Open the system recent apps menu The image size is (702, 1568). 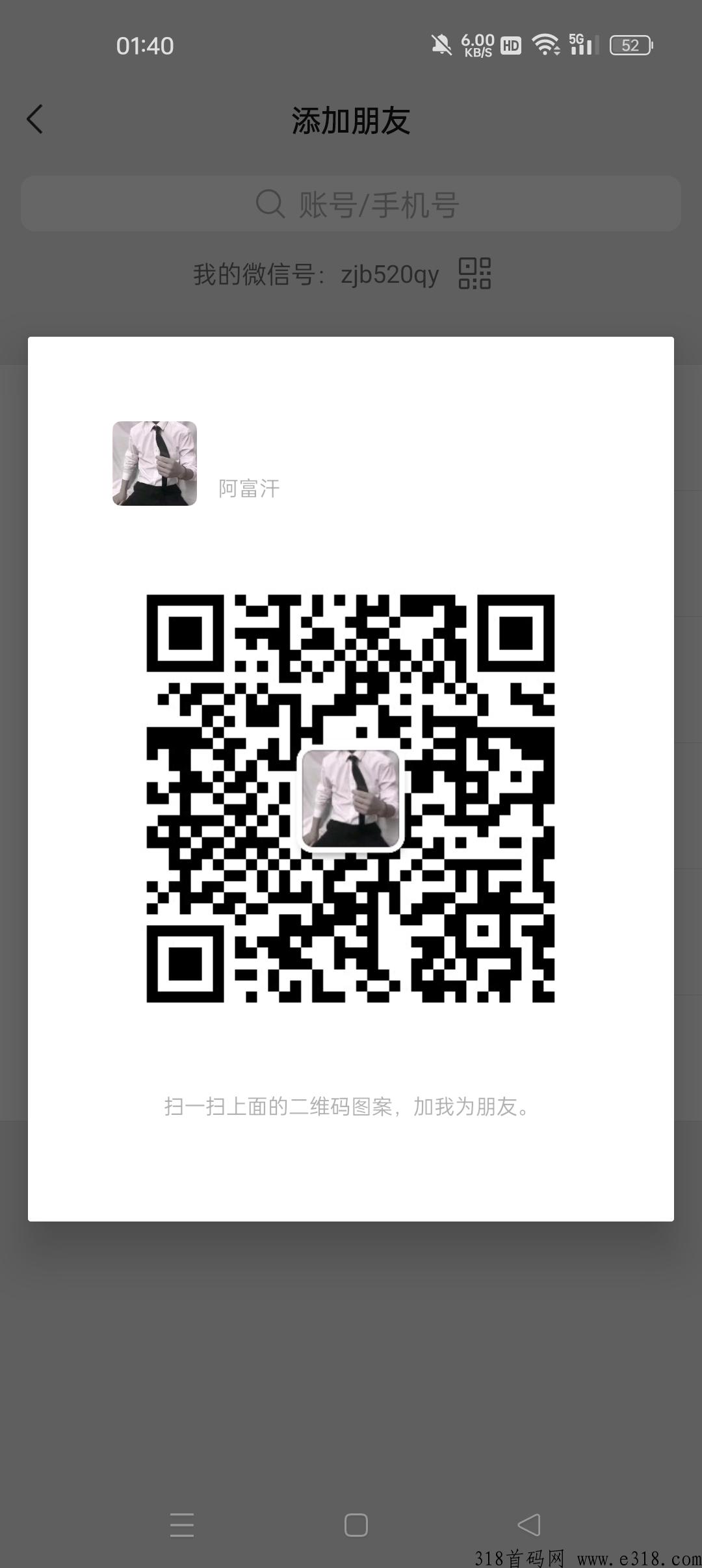pos(182,1524)
